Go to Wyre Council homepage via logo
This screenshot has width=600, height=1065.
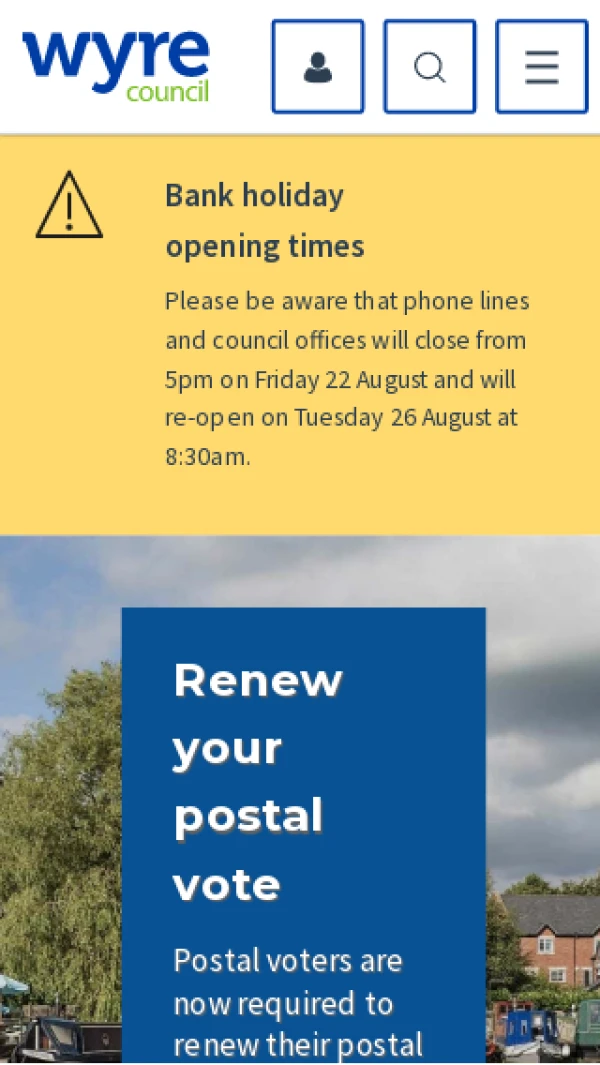[116, 65]
